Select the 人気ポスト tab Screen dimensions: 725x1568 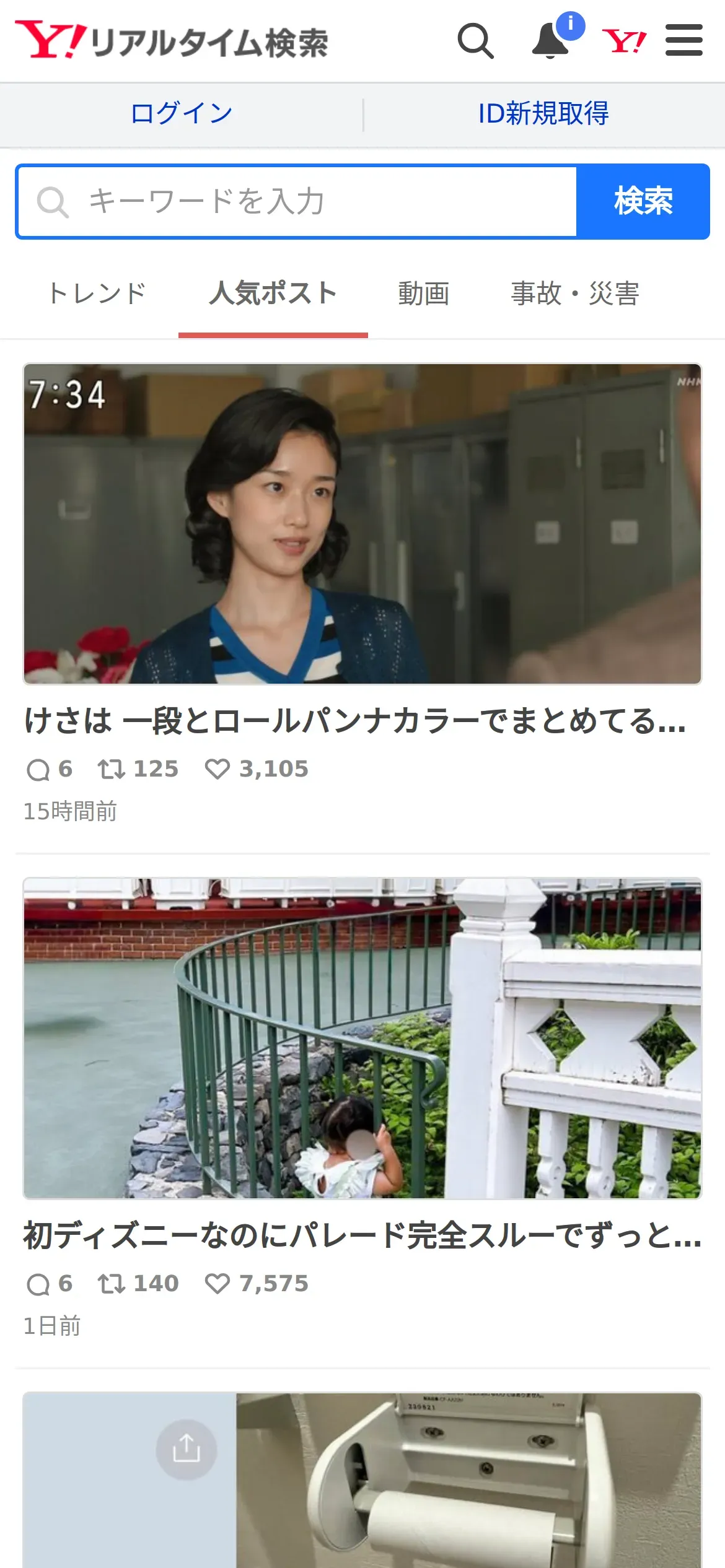click(273, 293)
